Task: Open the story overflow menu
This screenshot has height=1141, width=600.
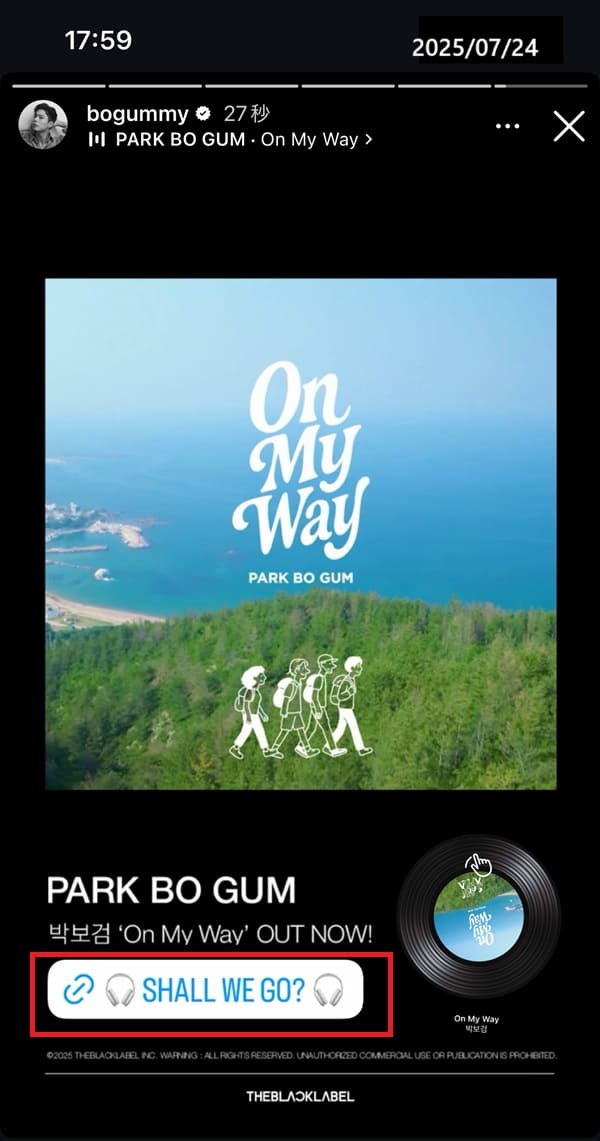Action: [x=507, y=127]
